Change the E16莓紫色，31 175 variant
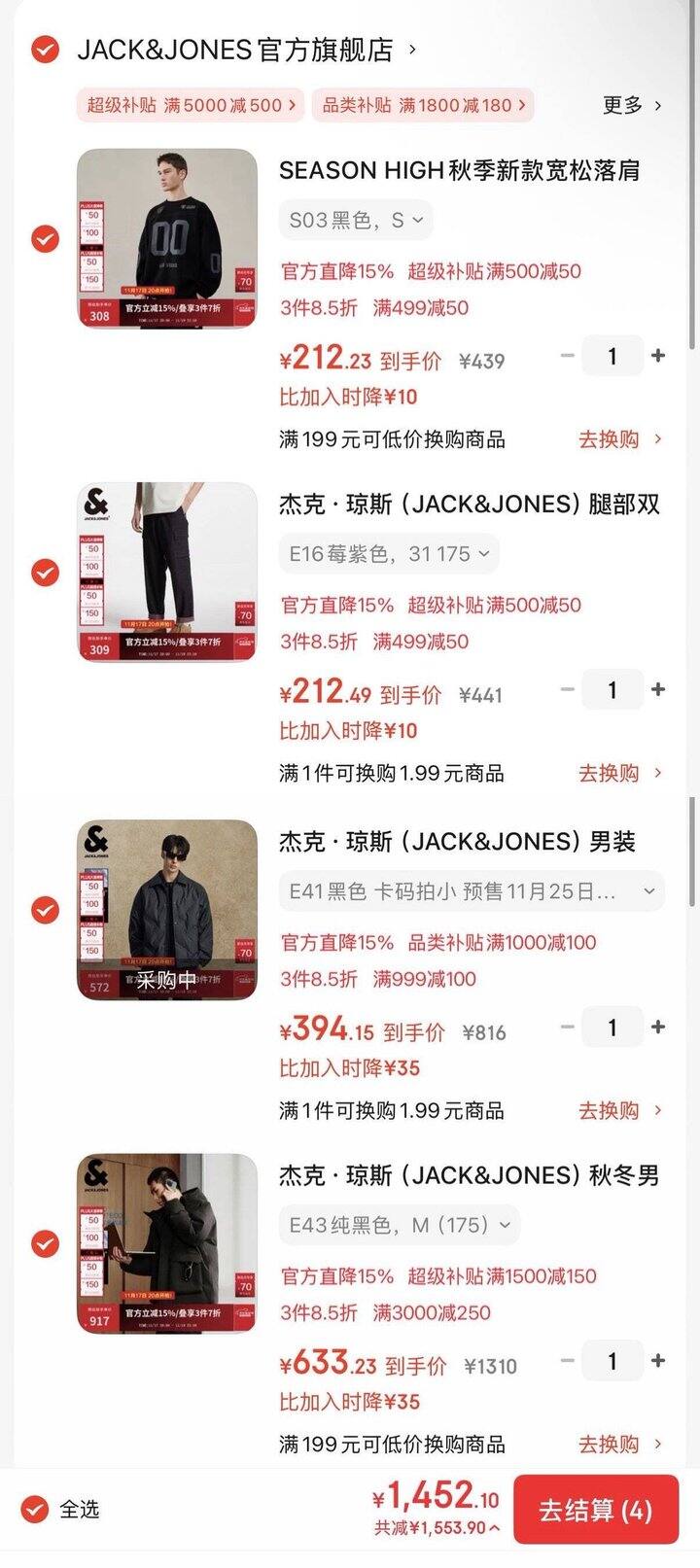The width and height of the screenshot is (700, 1568). [x=389, y=554]
